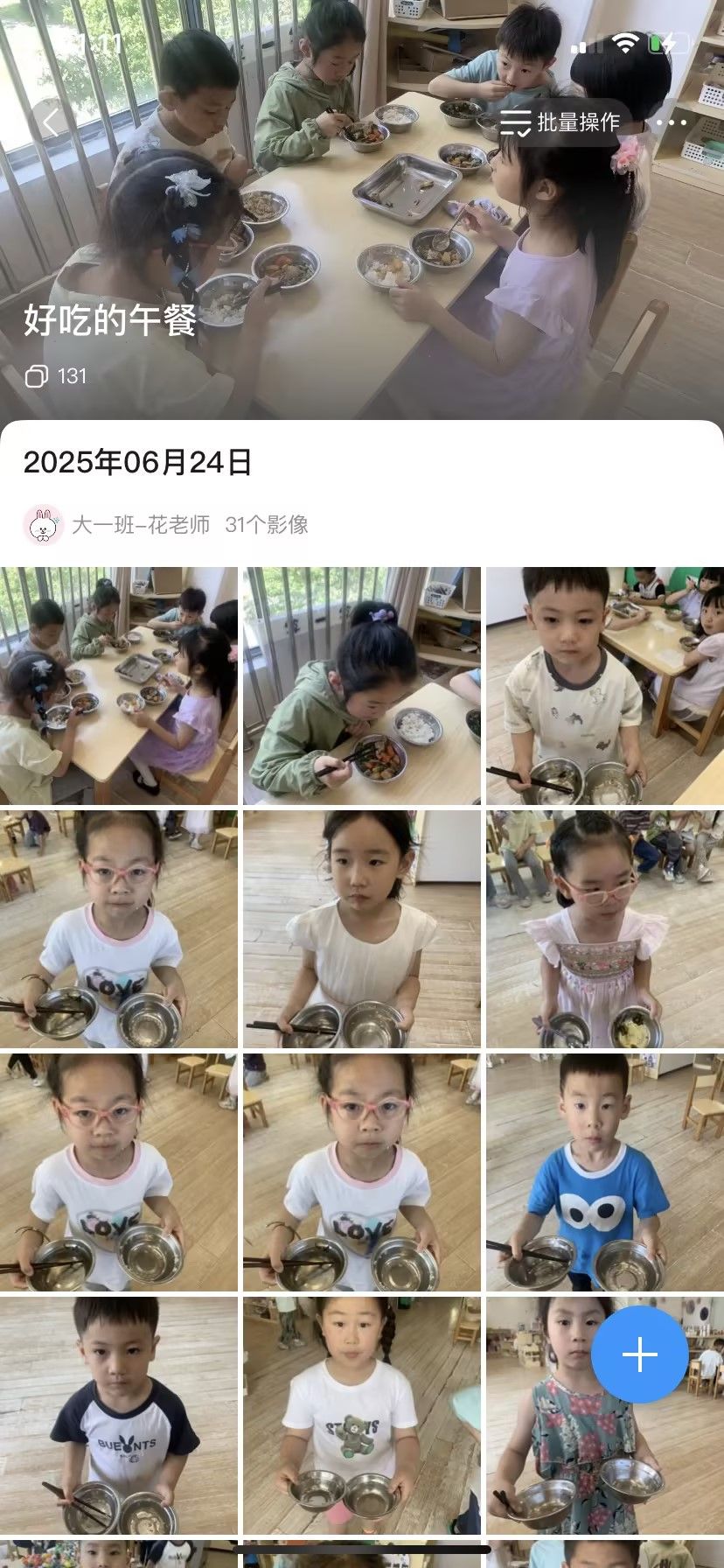Screen dimensions: 724x1568
Task: Open photo of girl in teddy bear shirt
Action: pos(362,1415)
